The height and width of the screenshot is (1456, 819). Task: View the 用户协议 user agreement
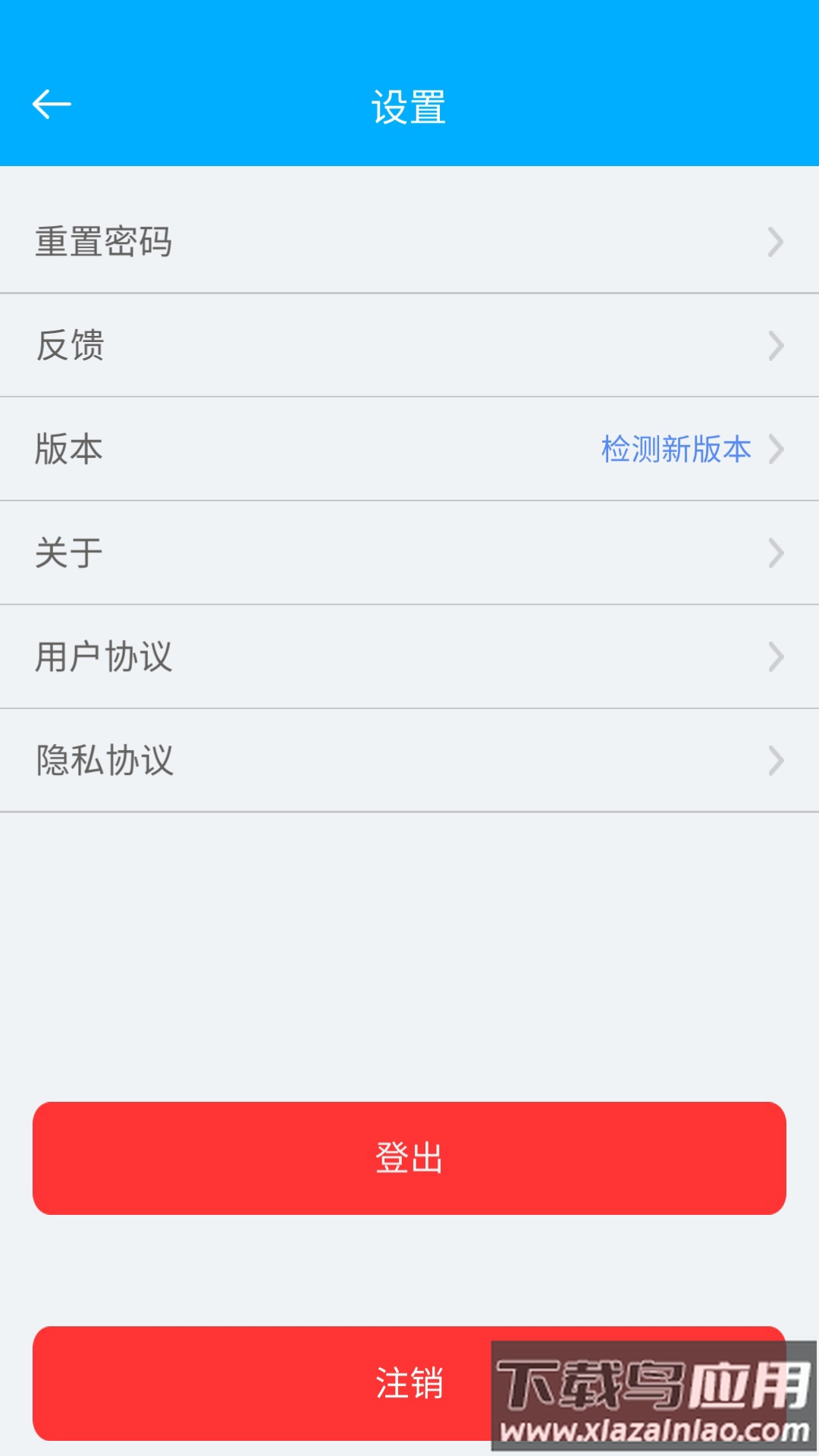point(104,657)
